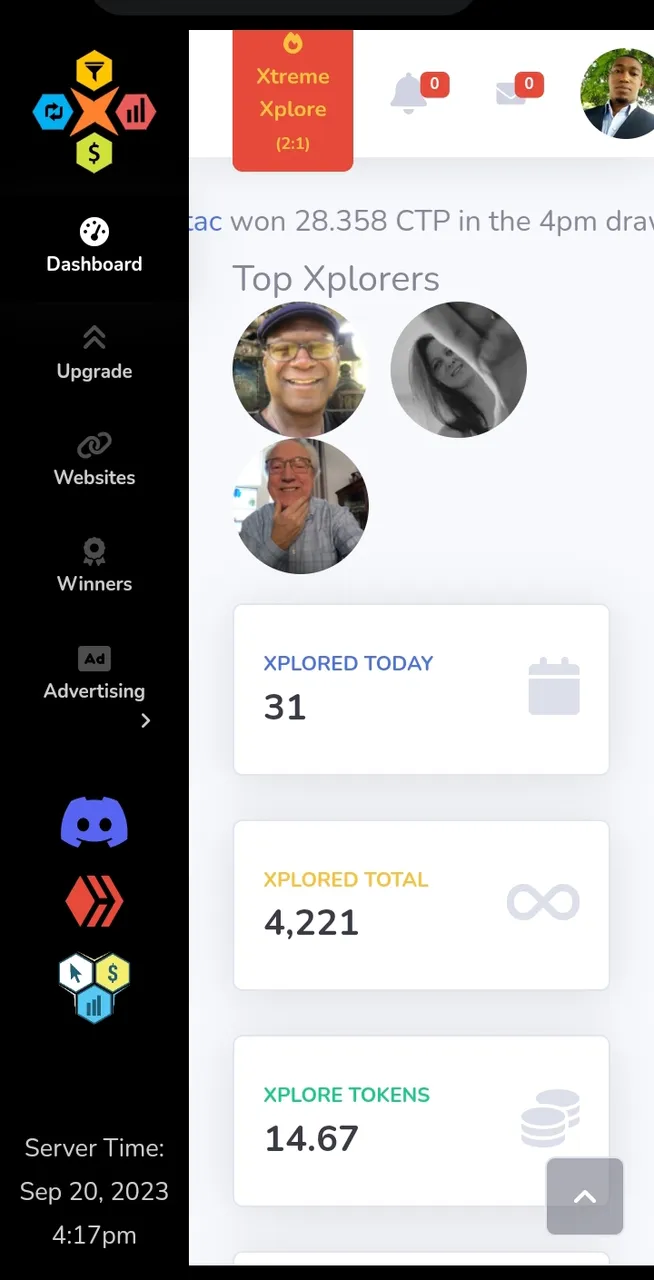This screenshot has width=654, height=1280.
Task: Open the Xplored Total card
Action: [421, 905]
